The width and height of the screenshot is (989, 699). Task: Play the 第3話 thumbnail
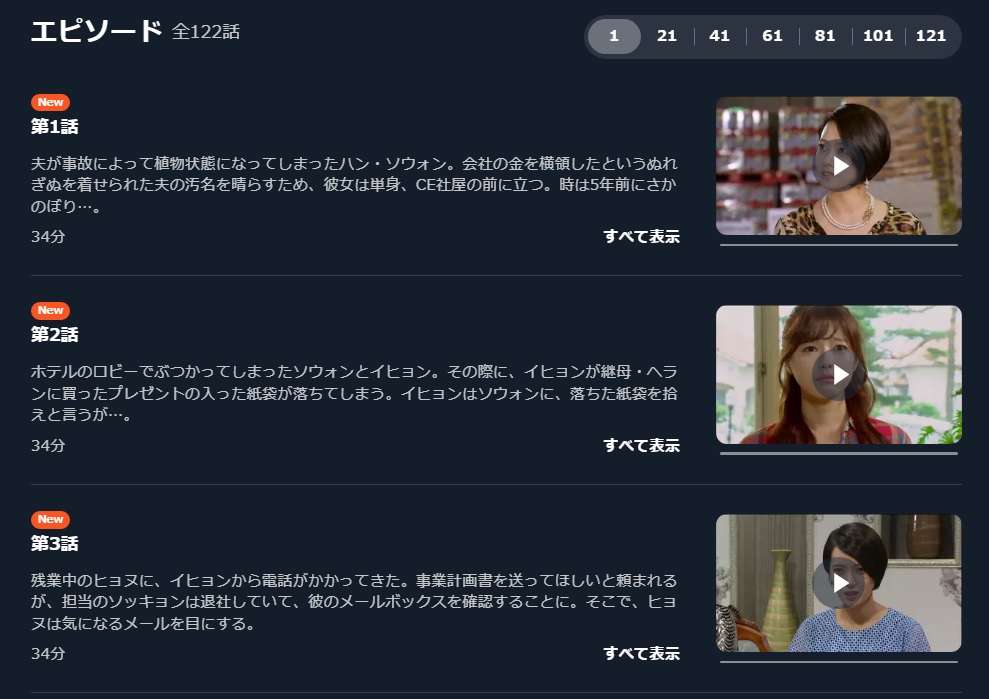point(839,583)
